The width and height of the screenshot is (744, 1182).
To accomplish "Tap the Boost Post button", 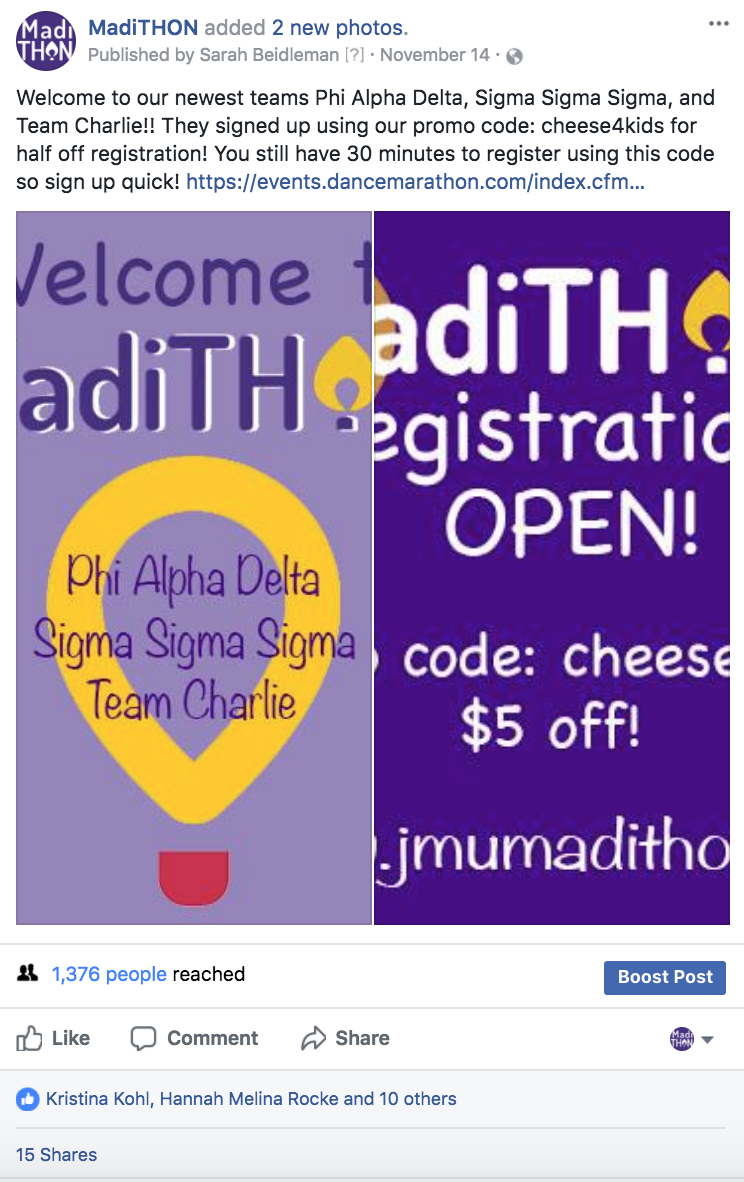I will (x=665, y=977).
